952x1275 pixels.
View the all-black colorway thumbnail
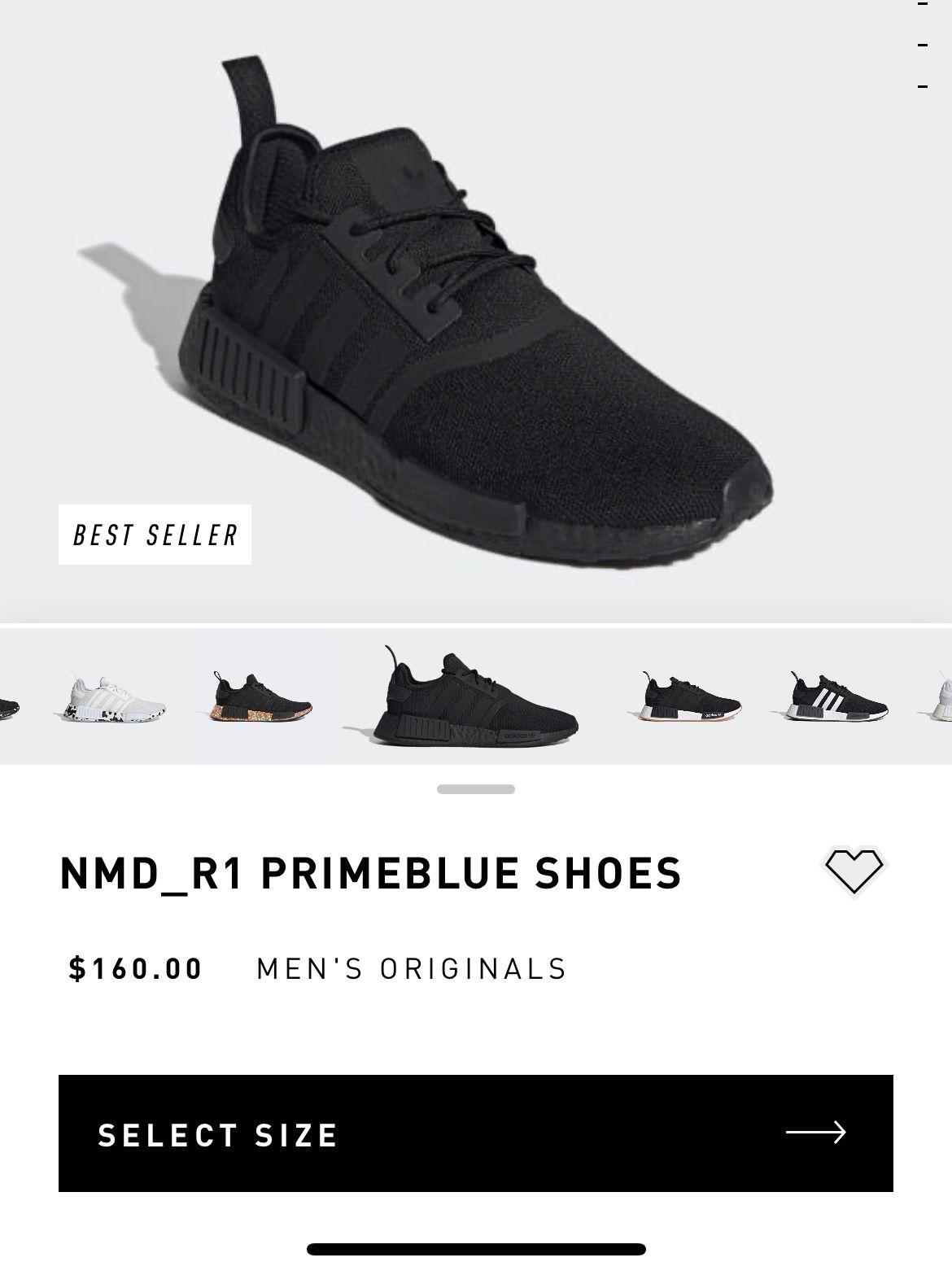(x=475, y=697)
